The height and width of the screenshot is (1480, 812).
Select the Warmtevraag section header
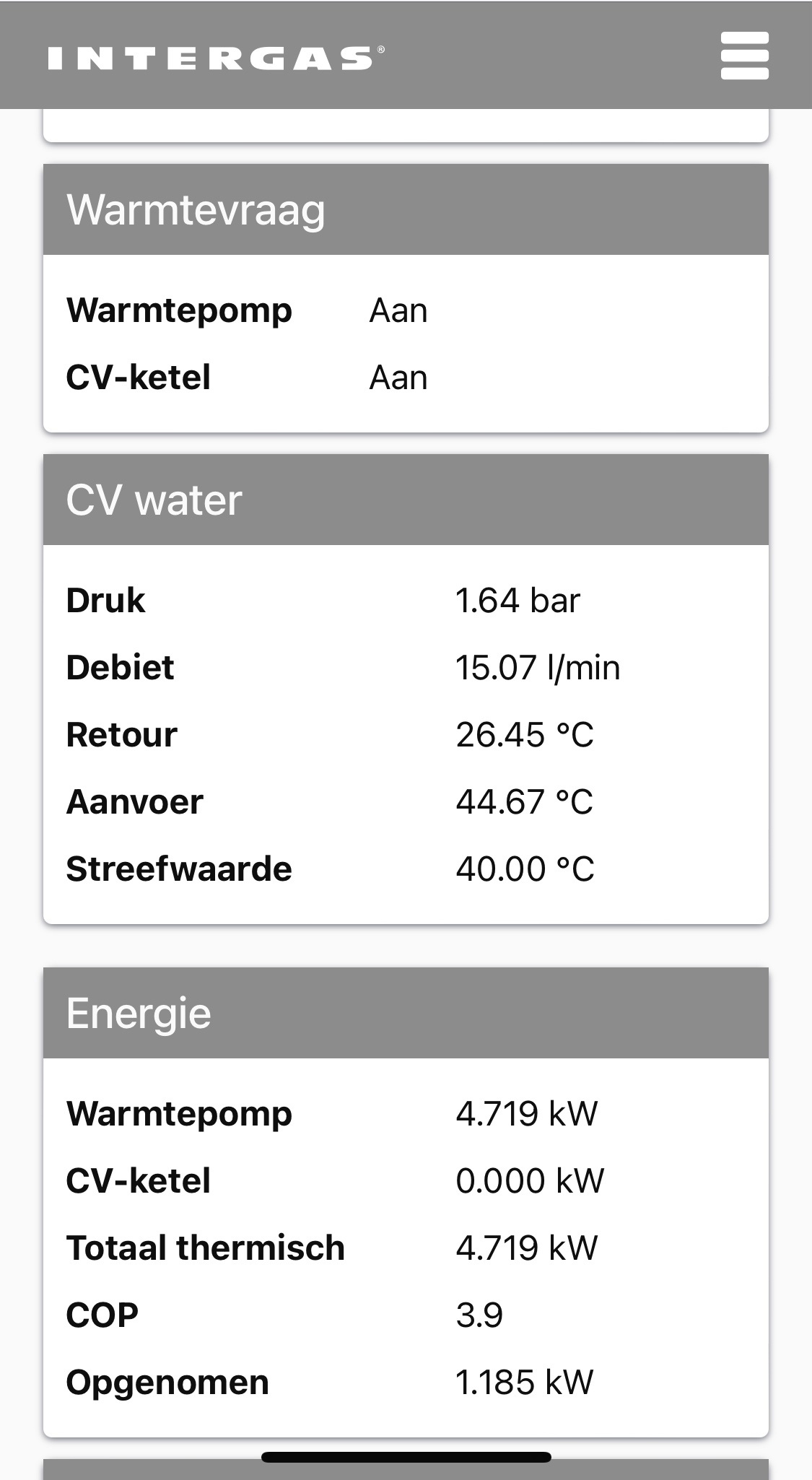tap(196, 209)
